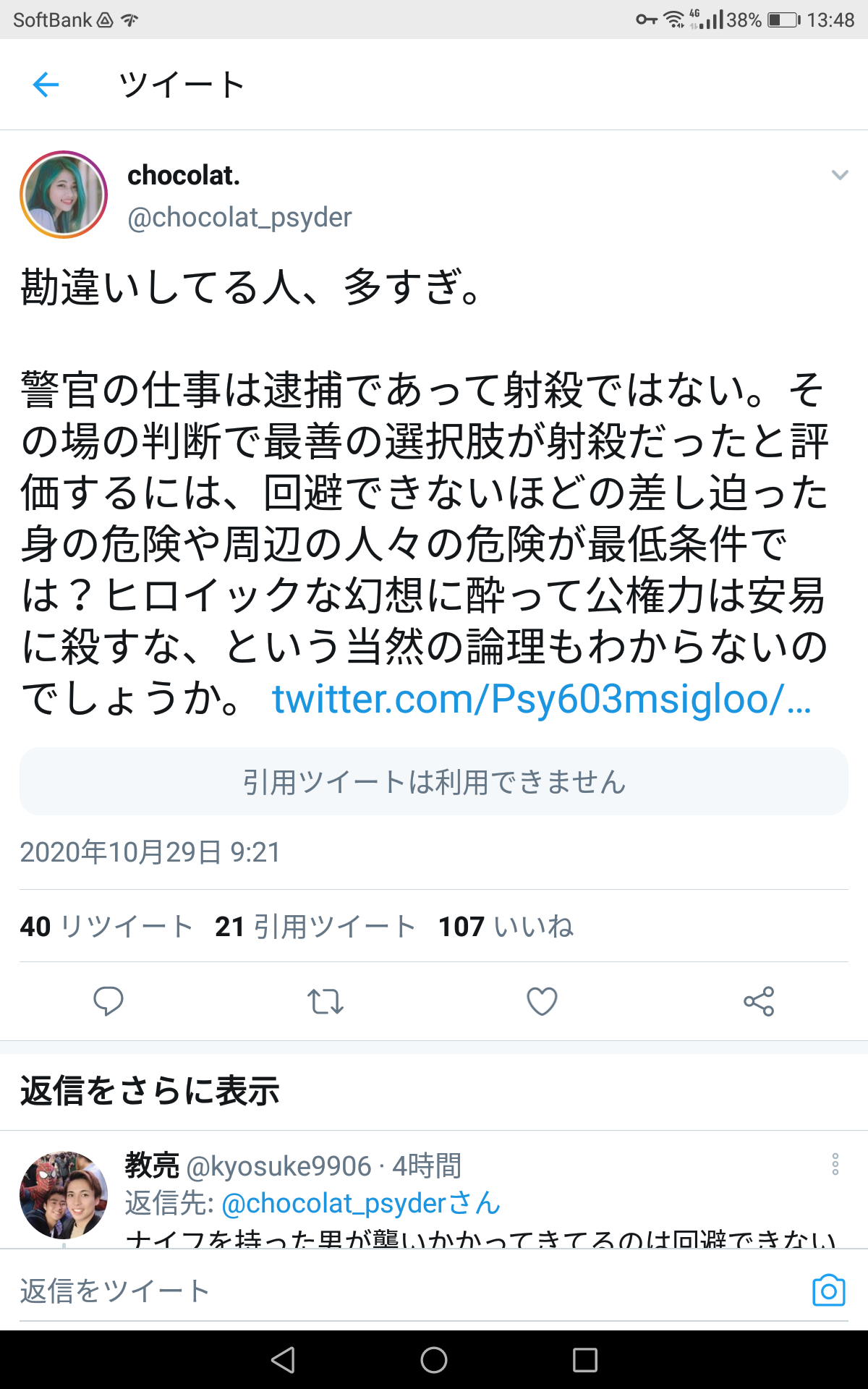
Task: Open the twitter.com/Psy603msigloo link
Action: pos(541,700)
